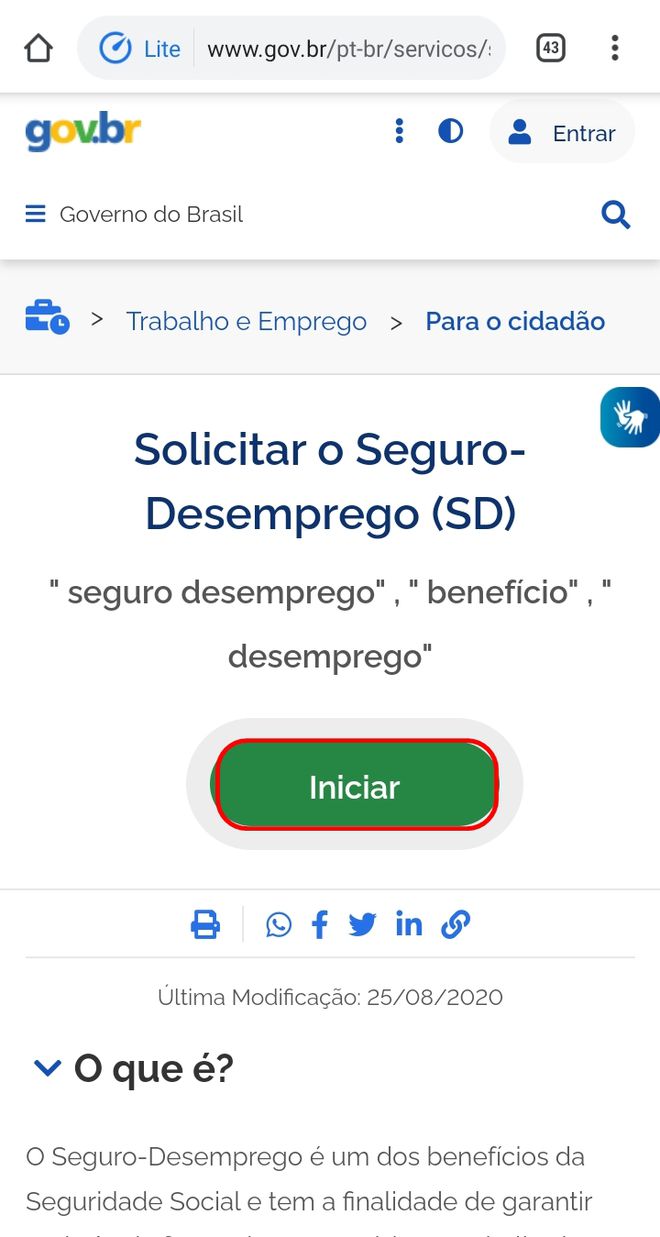Copy the page link icon
The width and height of the screenshot is (660, 1237).
[455, 924]
